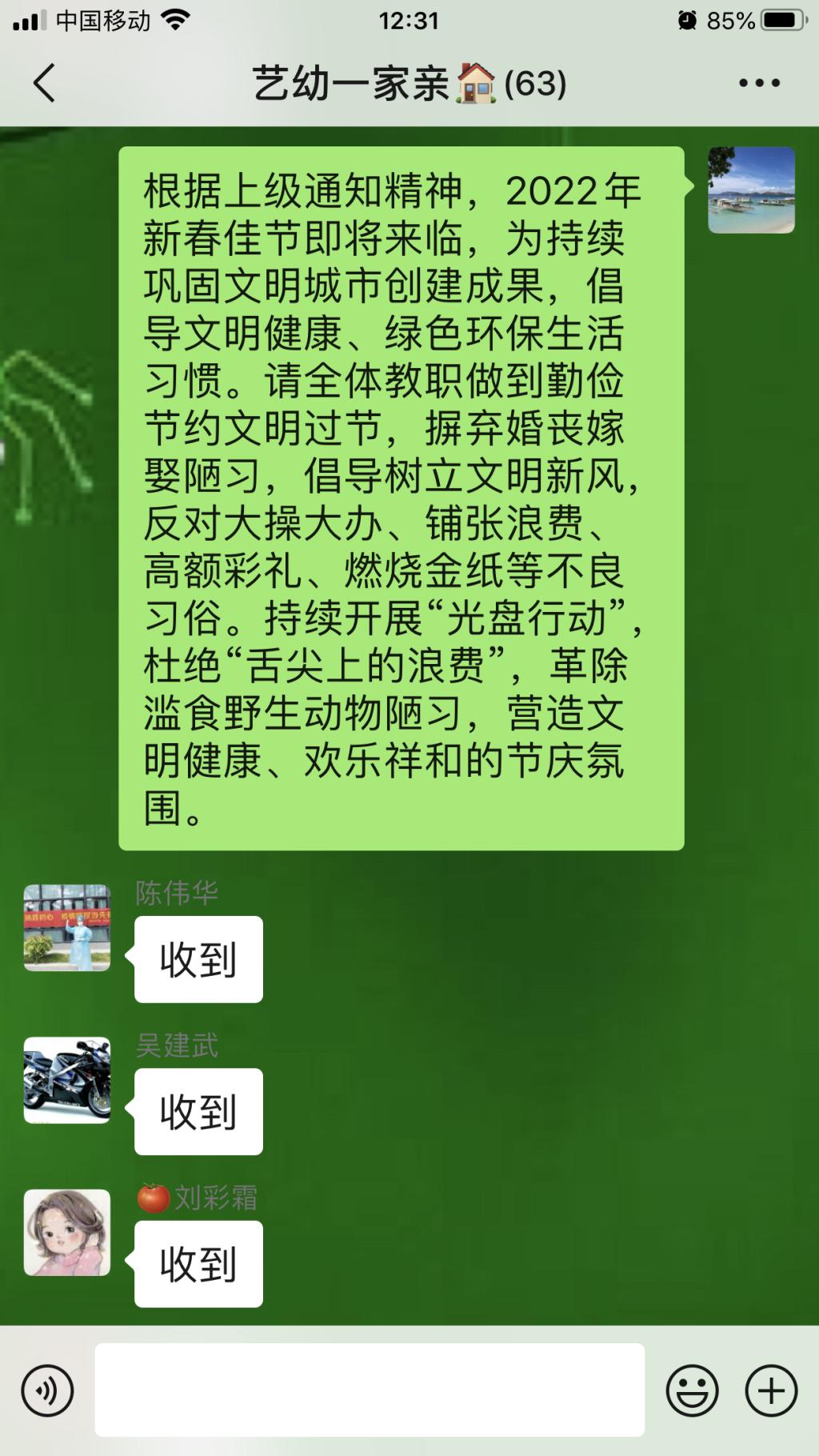Screen dimensions: 819x1456
Task: Go back to the chat list
Action: [x=45, y=83]
